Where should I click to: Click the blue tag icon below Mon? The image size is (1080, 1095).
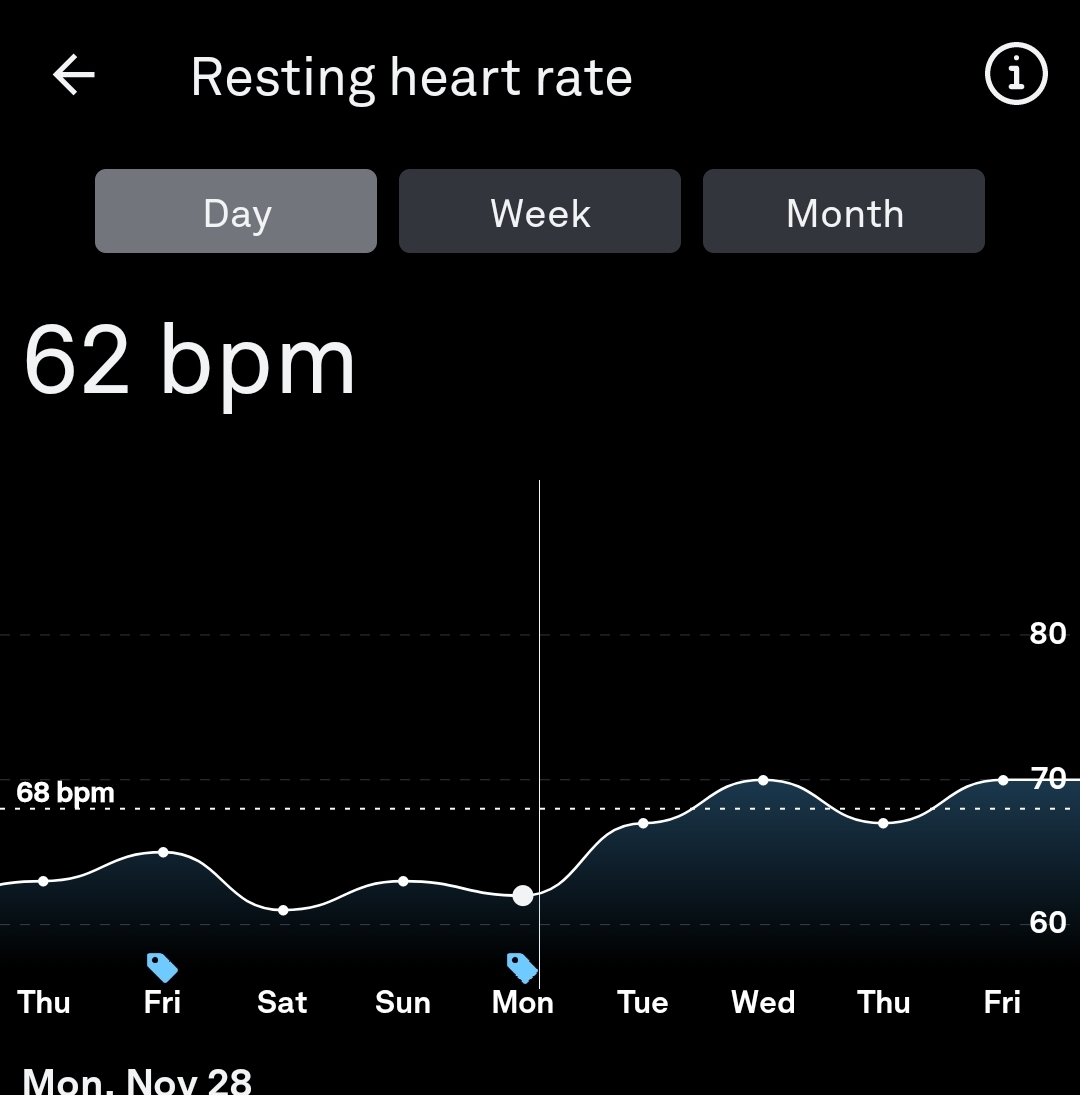coord(522,967)
